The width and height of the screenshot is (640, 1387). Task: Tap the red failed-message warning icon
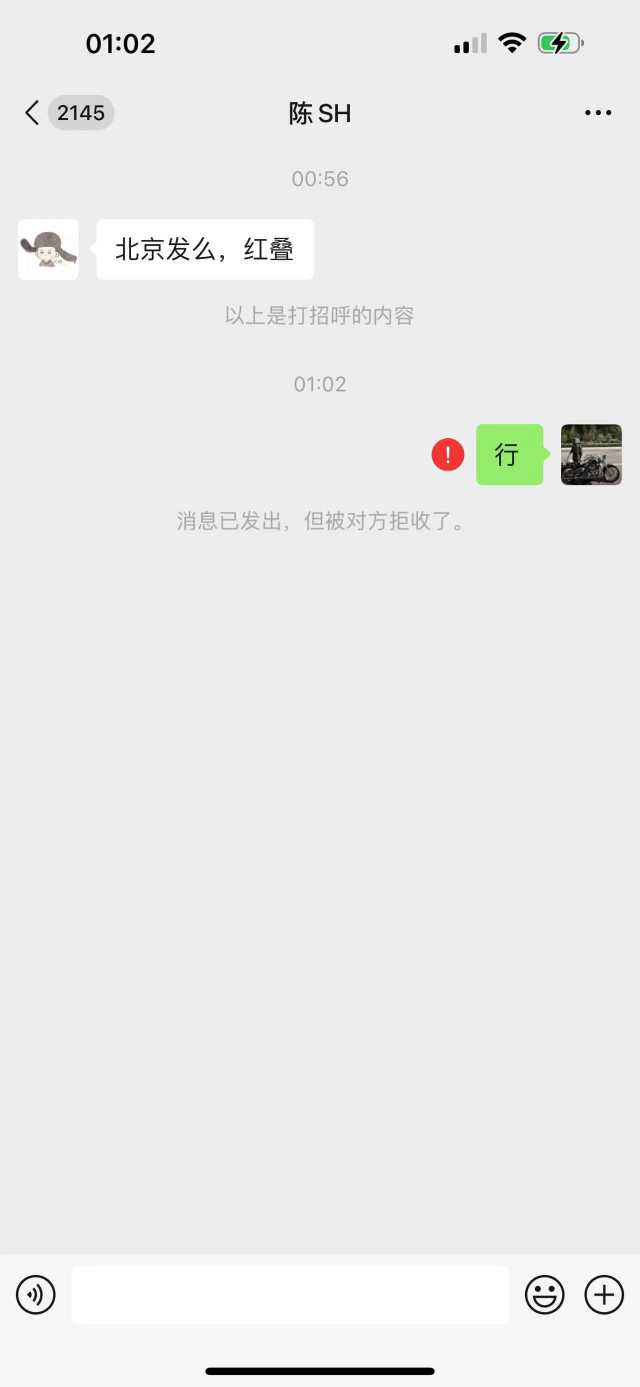coord(448,455)
